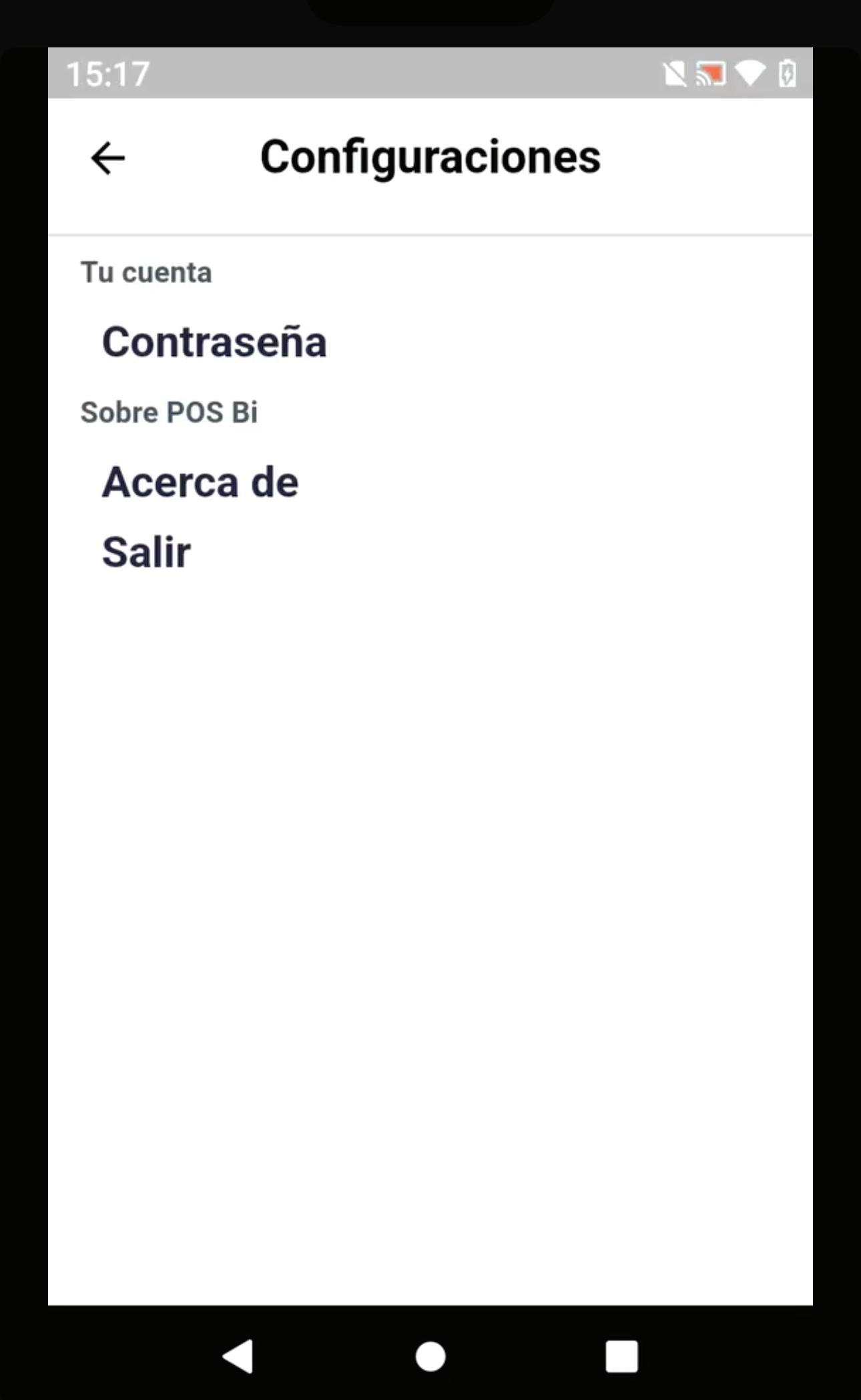Viewport: 861px width, 1400px height.
Task: Go back using the top-left arrow
Action: click(108, 159)
